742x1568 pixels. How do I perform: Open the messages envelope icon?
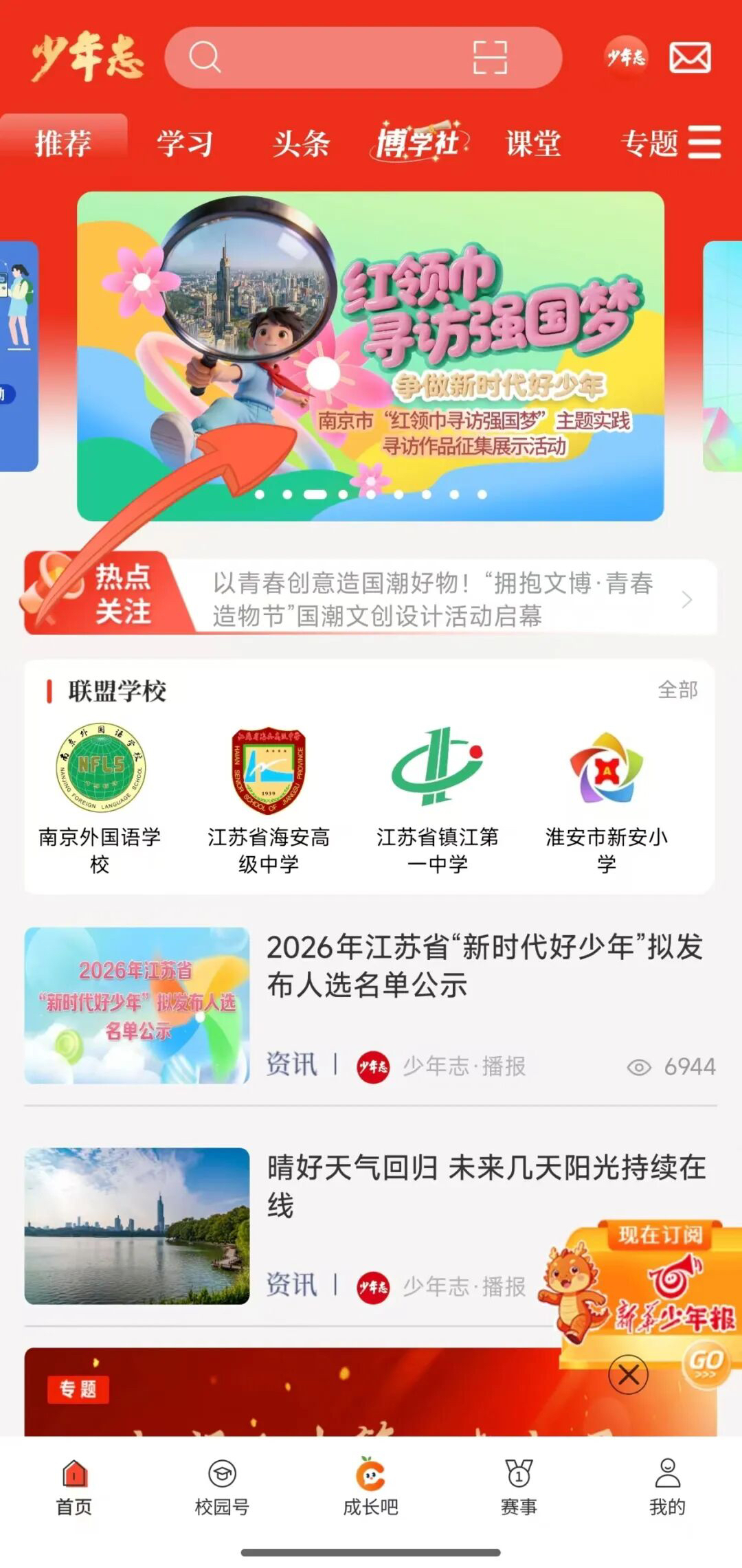click(x=690, y=57)
